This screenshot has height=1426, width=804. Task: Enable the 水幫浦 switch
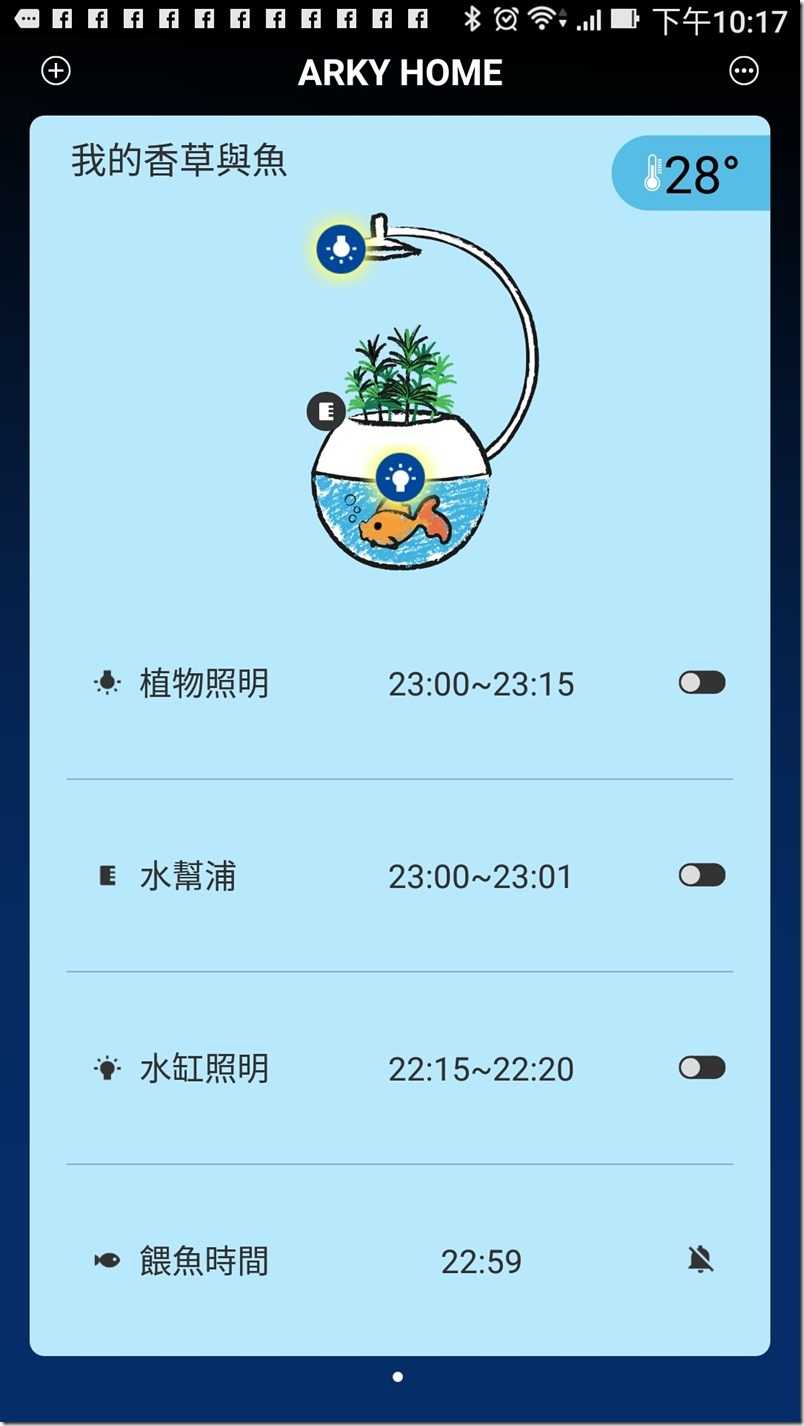click(701, 875)
